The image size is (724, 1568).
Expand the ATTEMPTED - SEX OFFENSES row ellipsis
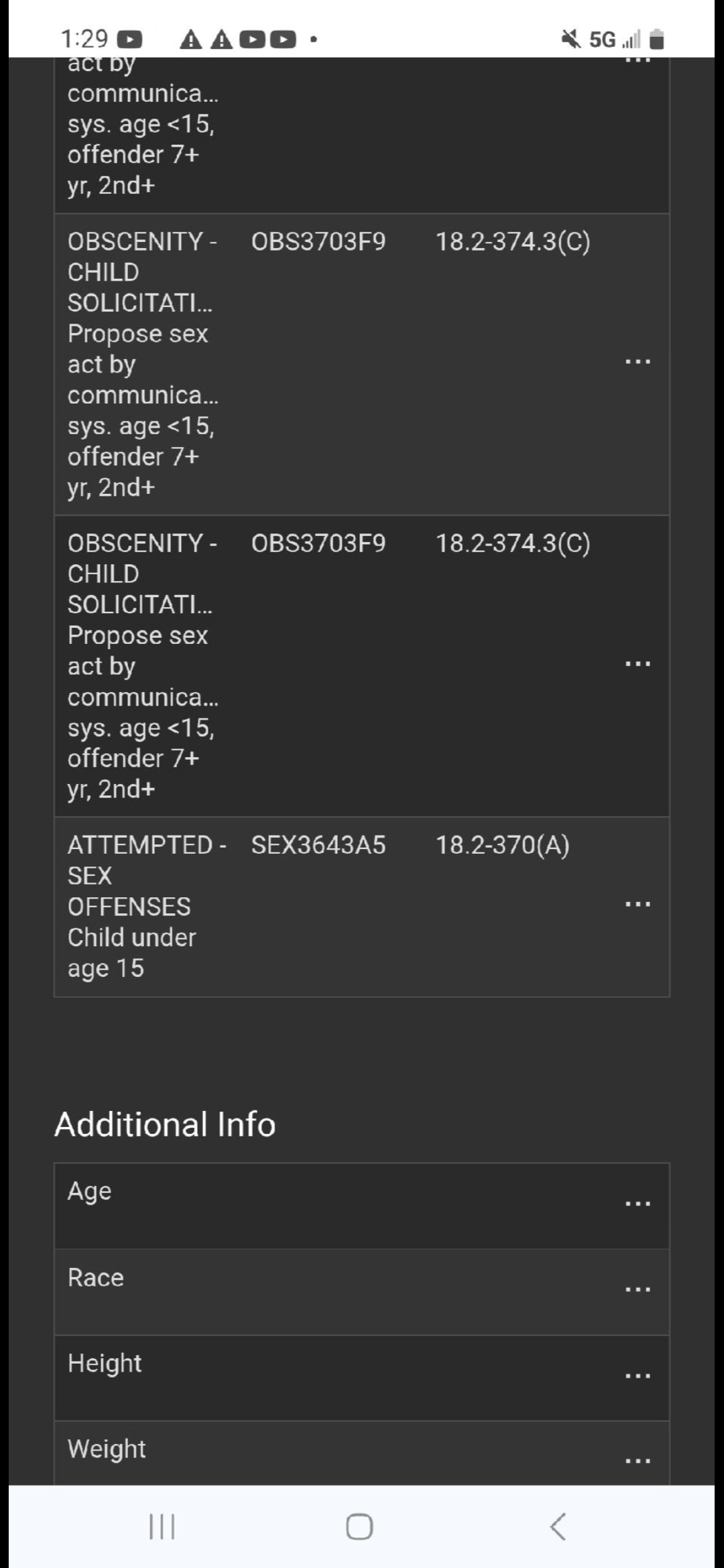(x=637, y=905)
